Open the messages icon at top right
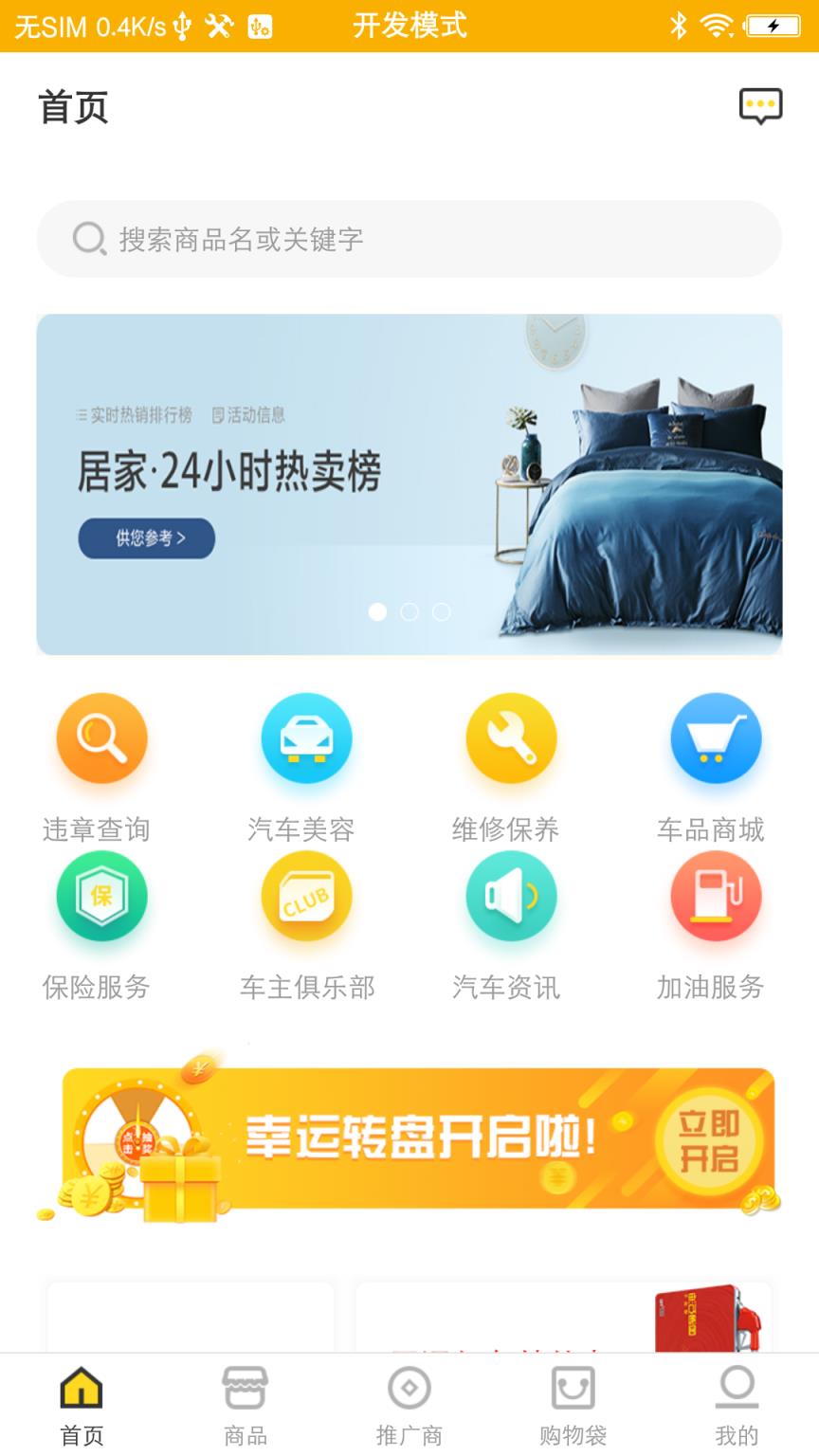Image resolution: width=819 pixels, height=1456 pixels. coord(761,107)
